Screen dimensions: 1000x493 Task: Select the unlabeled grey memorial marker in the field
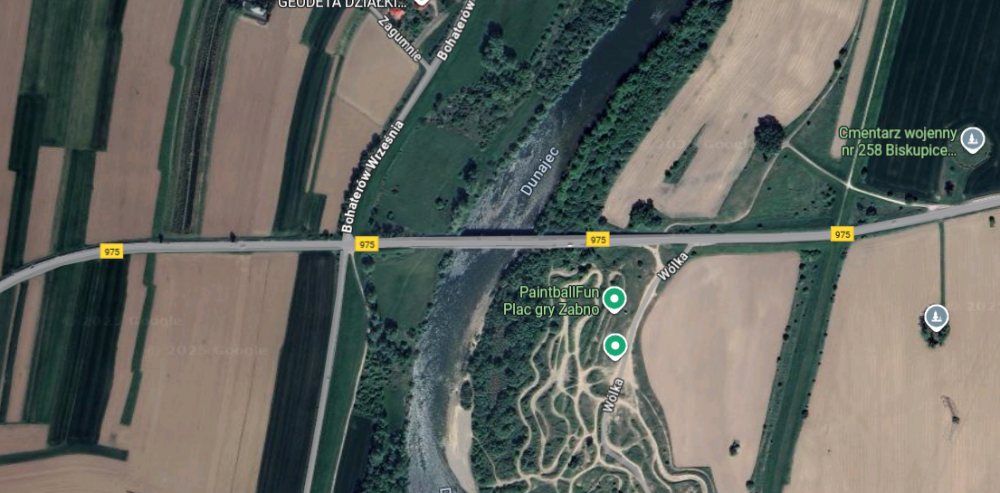tap(936, 317)
